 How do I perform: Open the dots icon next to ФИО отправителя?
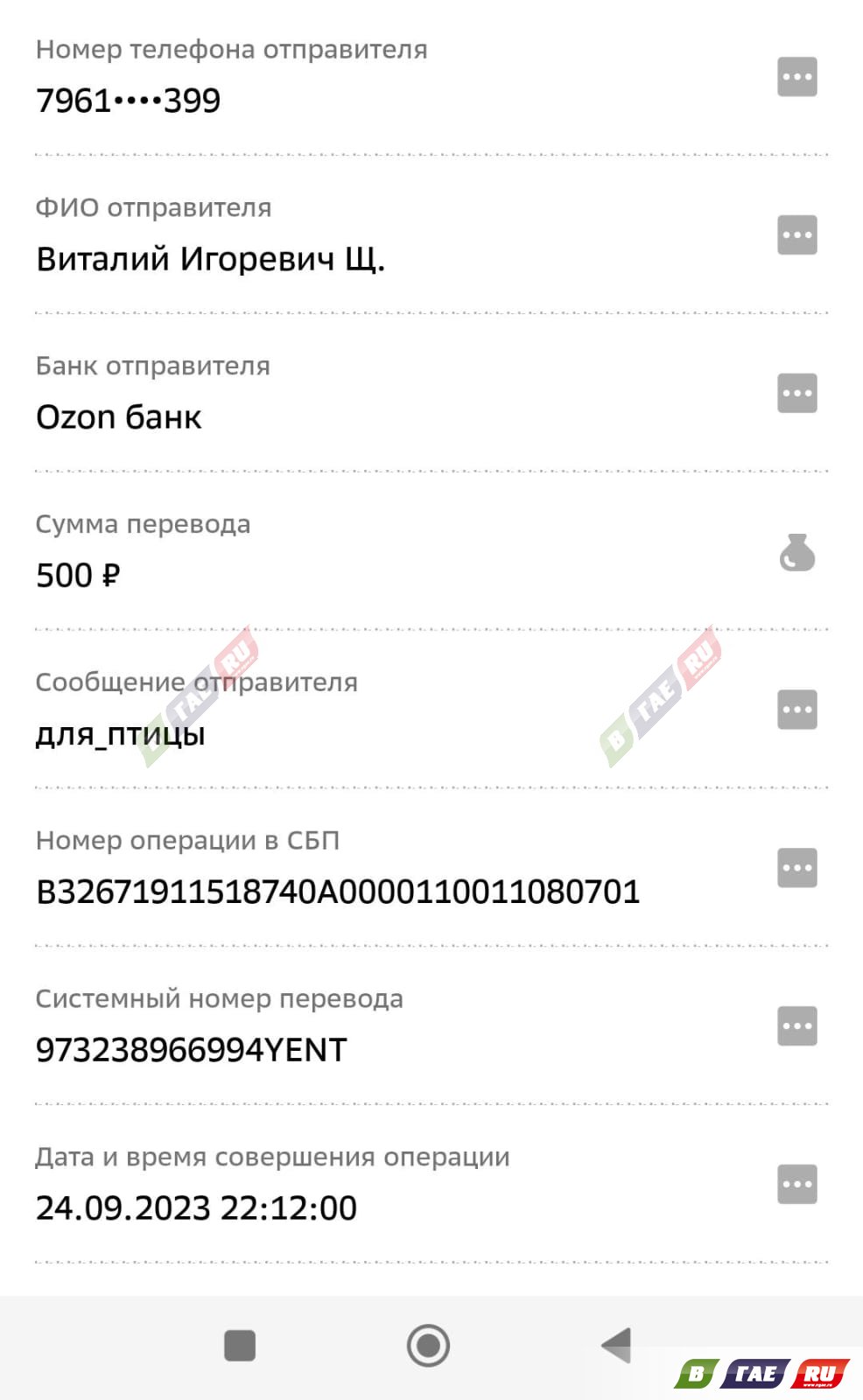pyautogui.click(x=796, y=235)
